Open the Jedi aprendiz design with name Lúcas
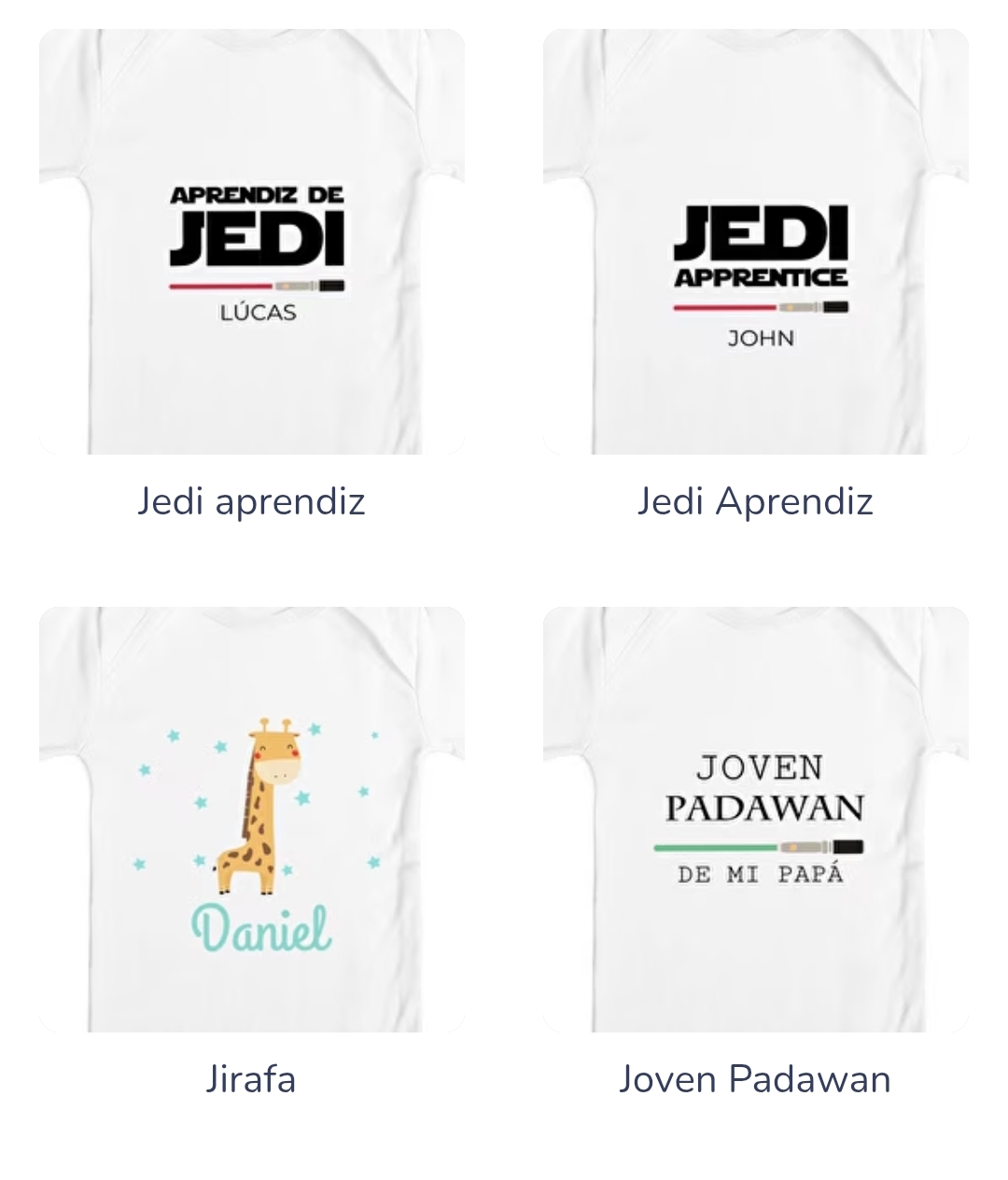This screenshot has height=1180, width=1008. pyautogui.click(x=252, y=243)
